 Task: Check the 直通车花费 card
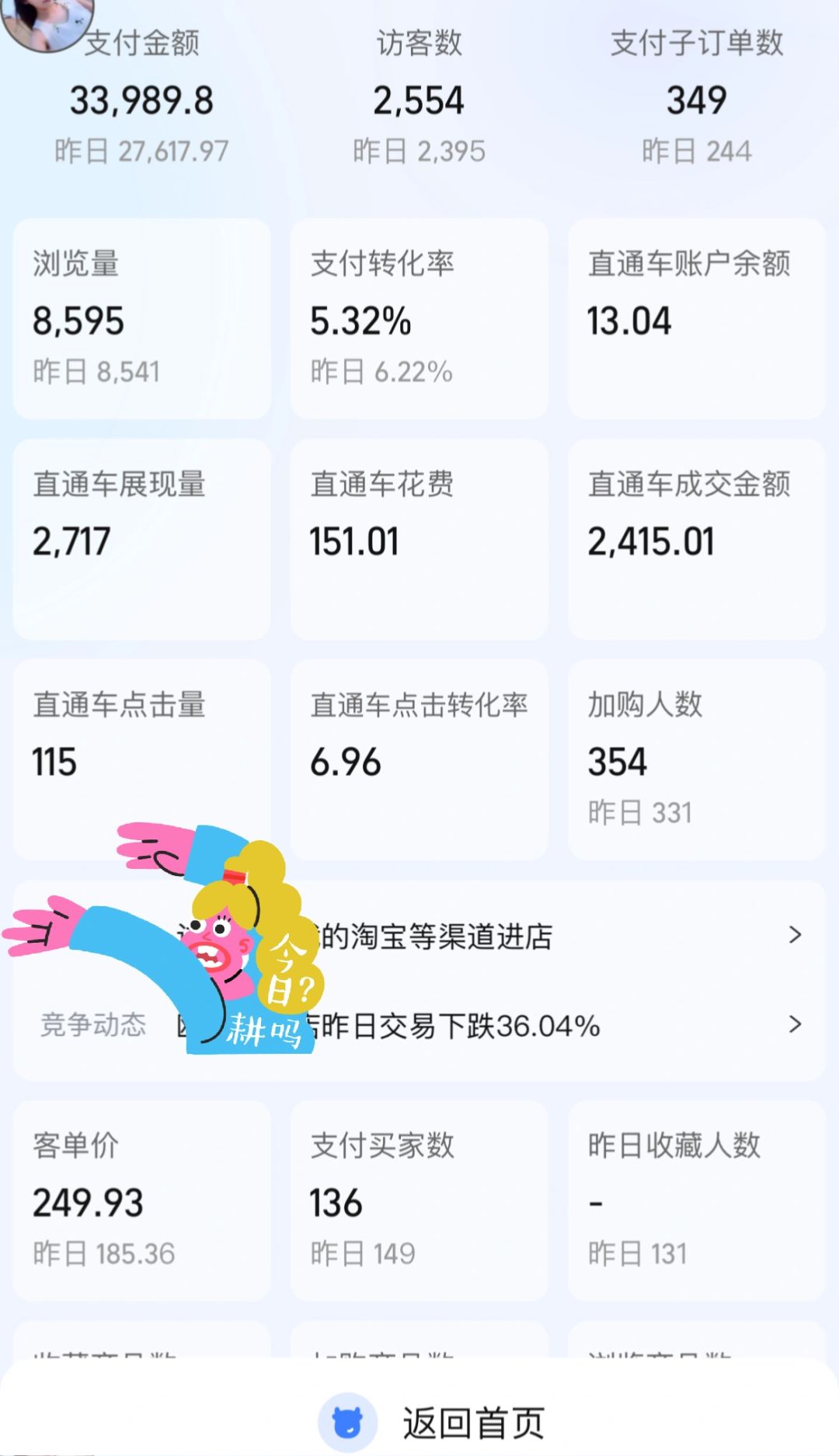coord(419,539)
